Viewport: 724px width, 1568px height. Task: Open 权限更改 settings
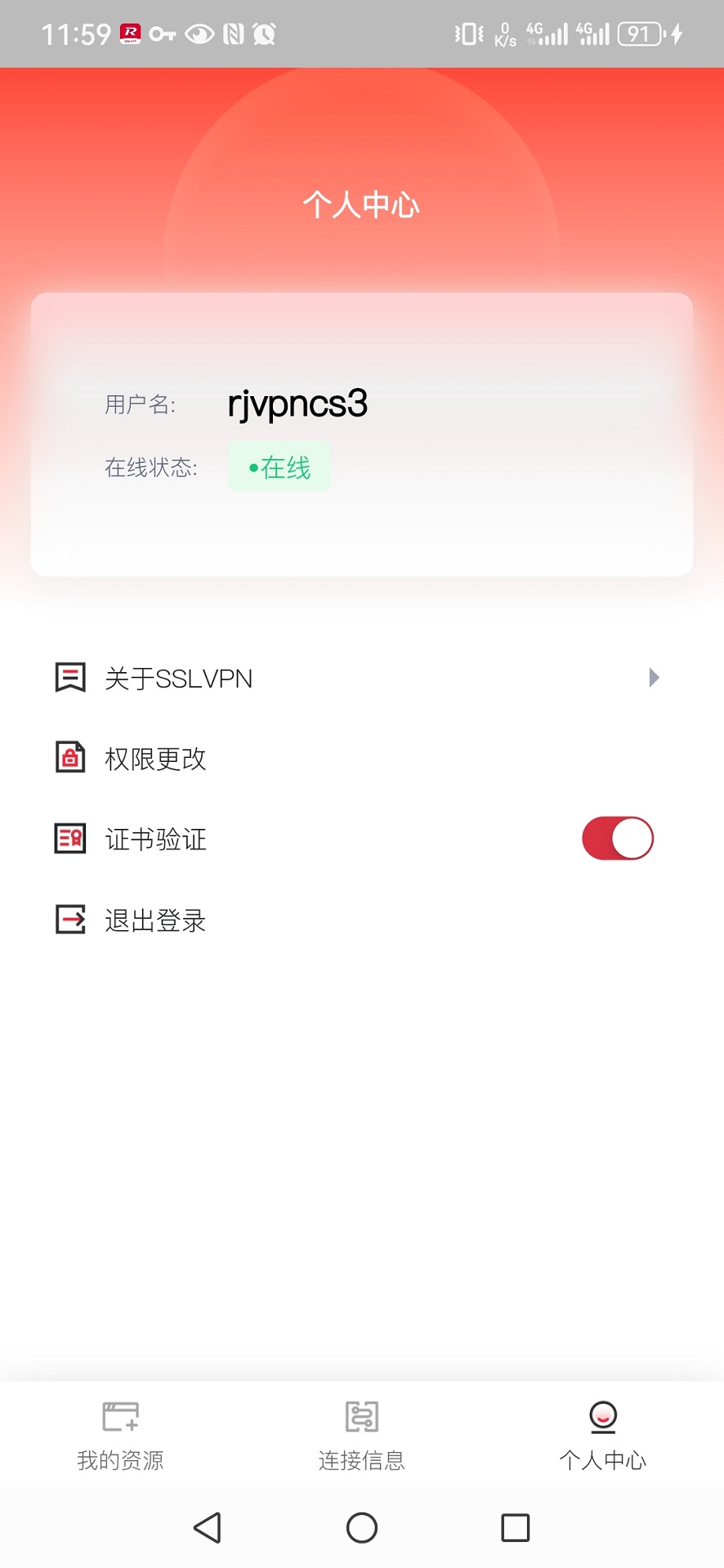[x=155, y=759]
